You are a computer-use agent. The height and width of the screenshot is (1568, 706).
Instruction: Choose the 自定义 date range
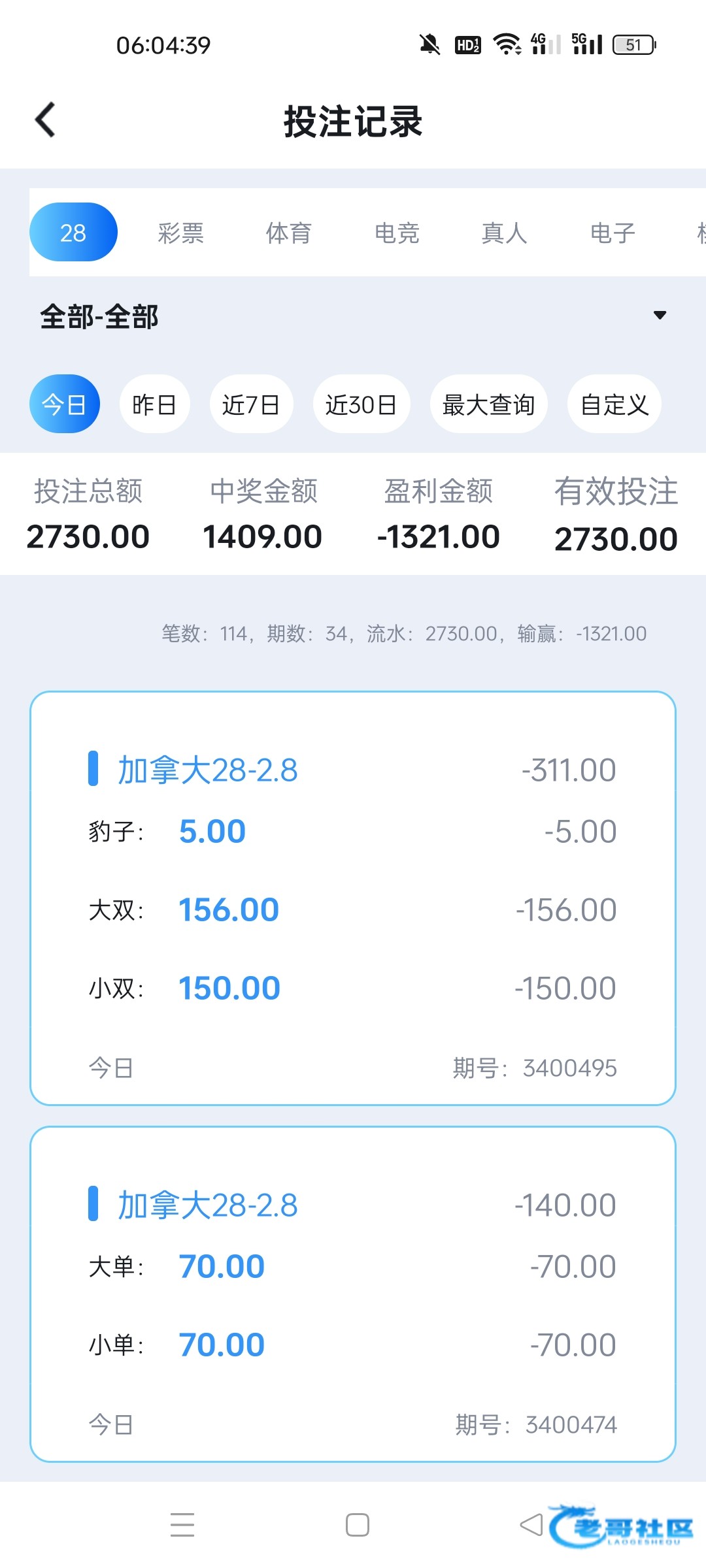[614, 404]
